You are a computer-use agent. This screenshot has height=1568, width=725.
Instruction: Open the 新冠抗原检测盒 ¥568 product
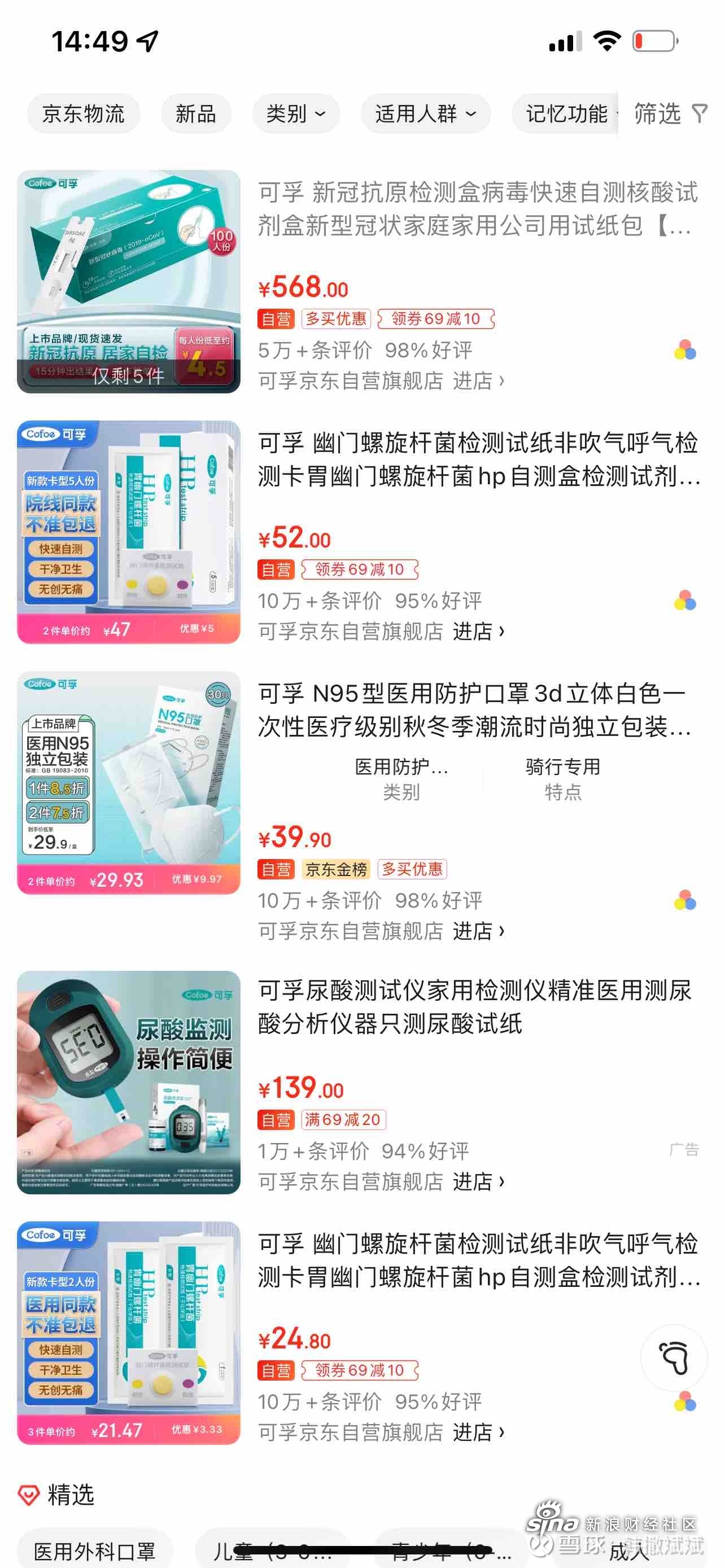477,209
